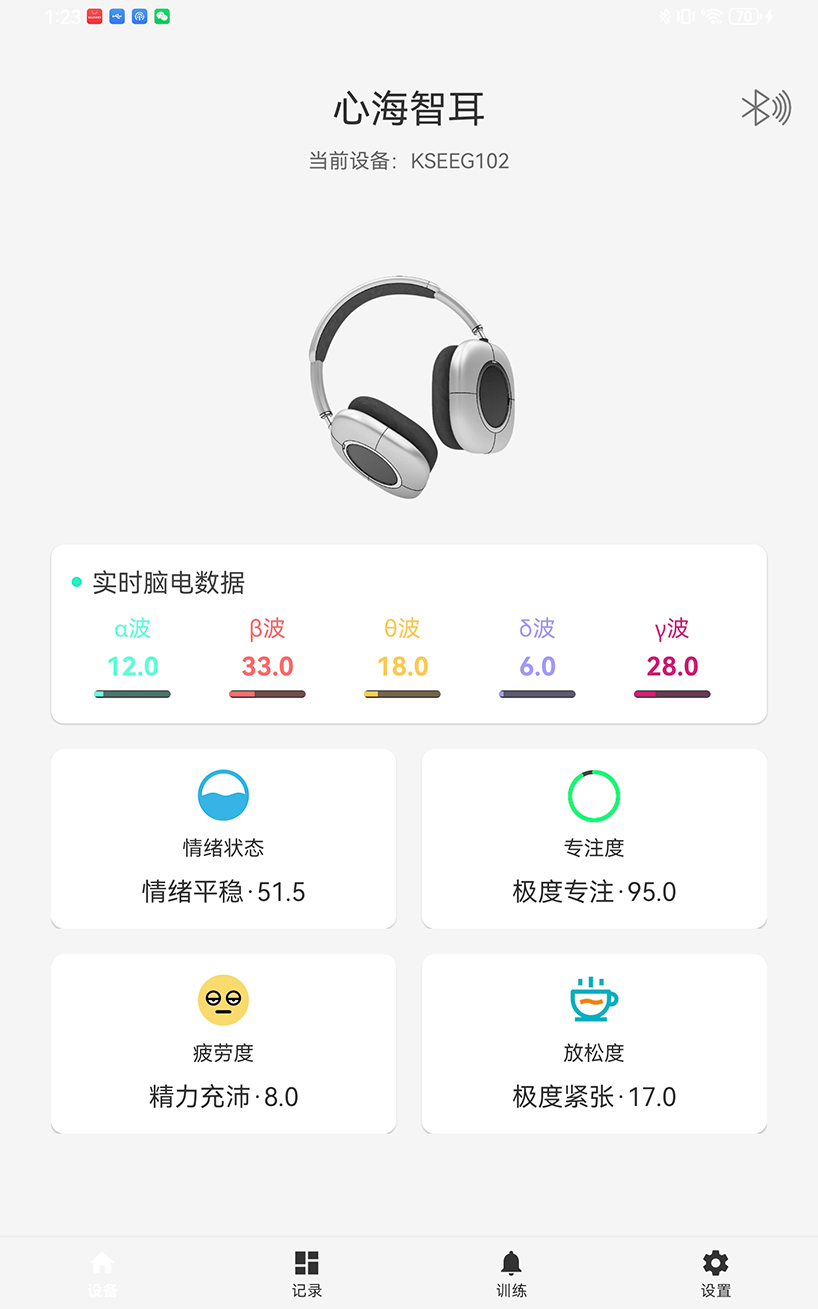
Task: Open the 情绪状态 card
Action: pos(223,839)
